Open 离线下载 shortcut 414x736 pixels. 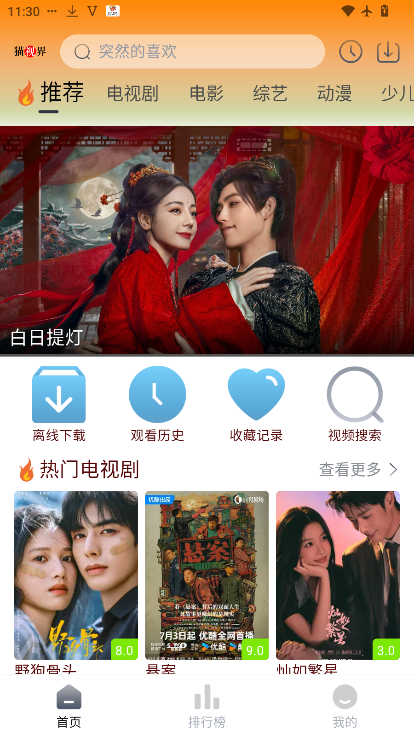[x=59, y=404]
